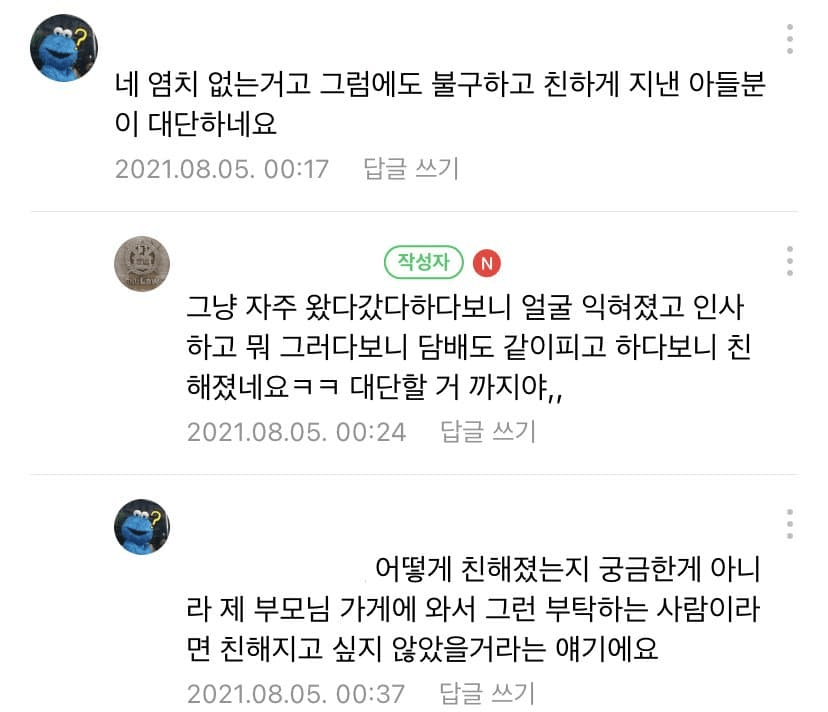The height and width of the screenshot is (712, 828).
Task: Open profile picture on the 00:37 comment
Action: [142, 527]
